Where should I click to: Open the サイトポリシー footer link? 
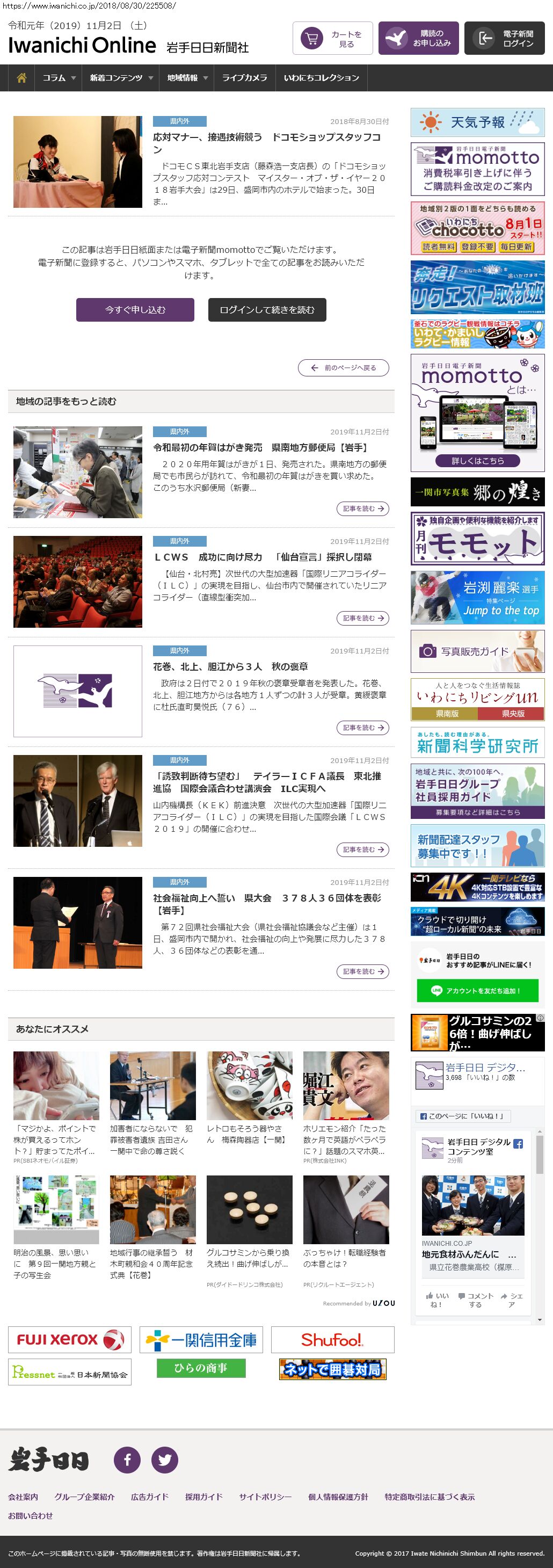point(265,1497)
